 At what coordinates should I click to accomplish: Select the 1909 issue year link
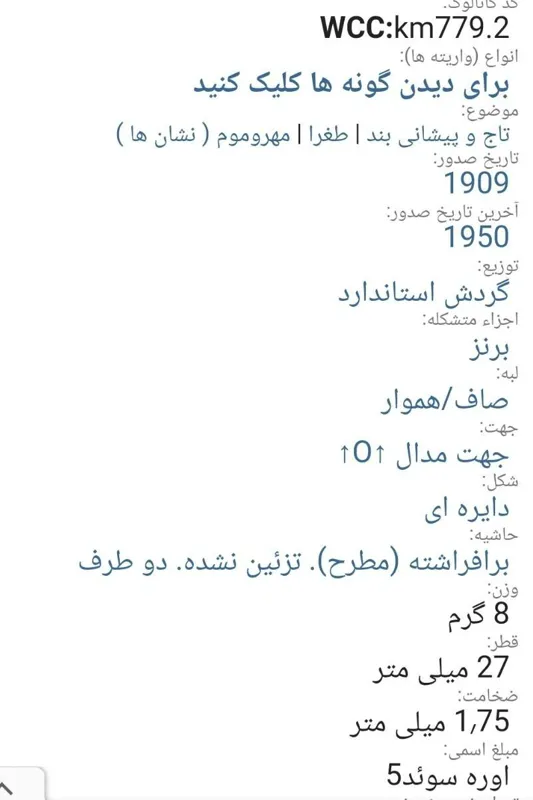[x=476, y=183]
